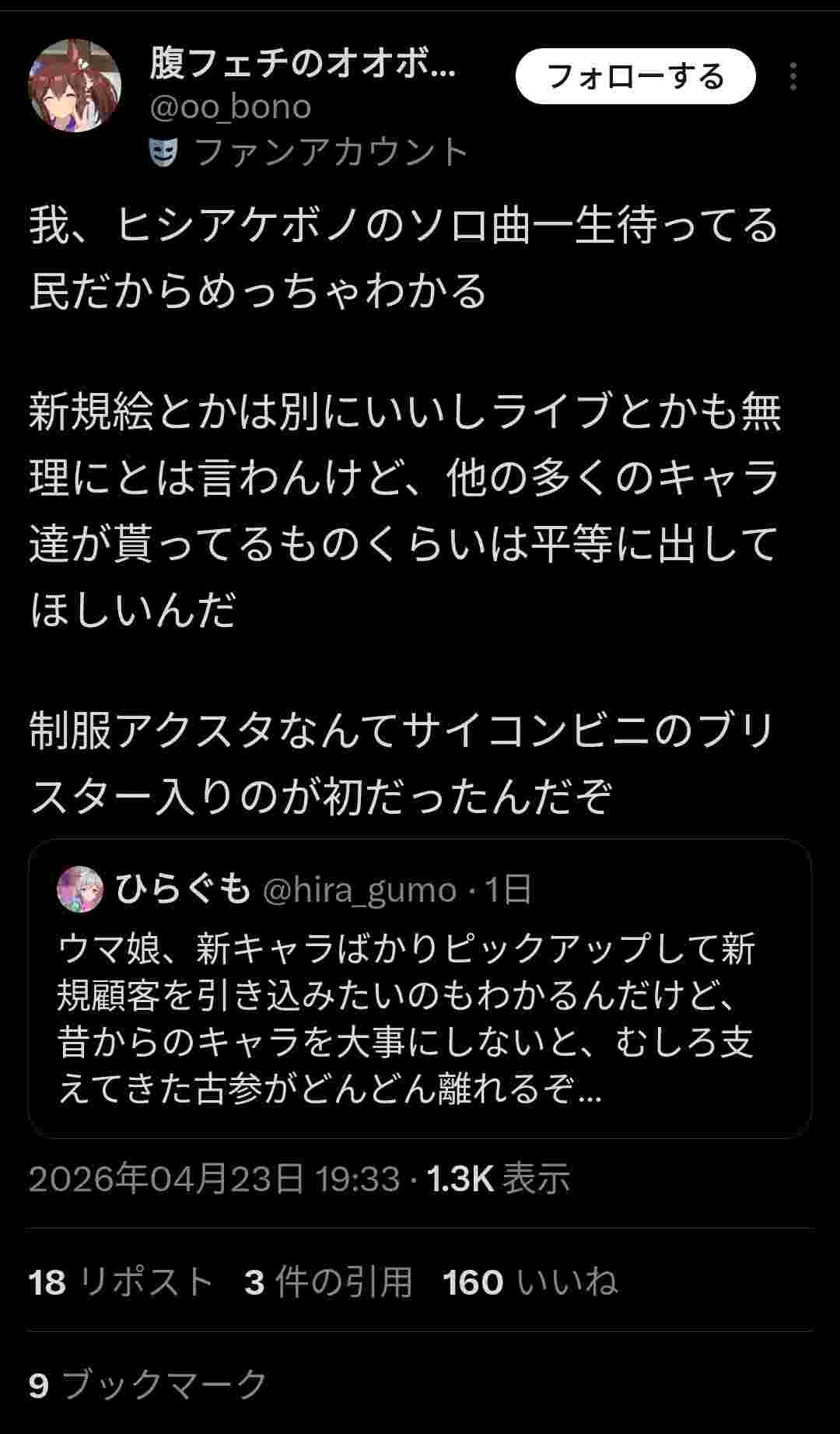Open the three-dot overflow menu

pyautogui.click(x=793, y=76)
